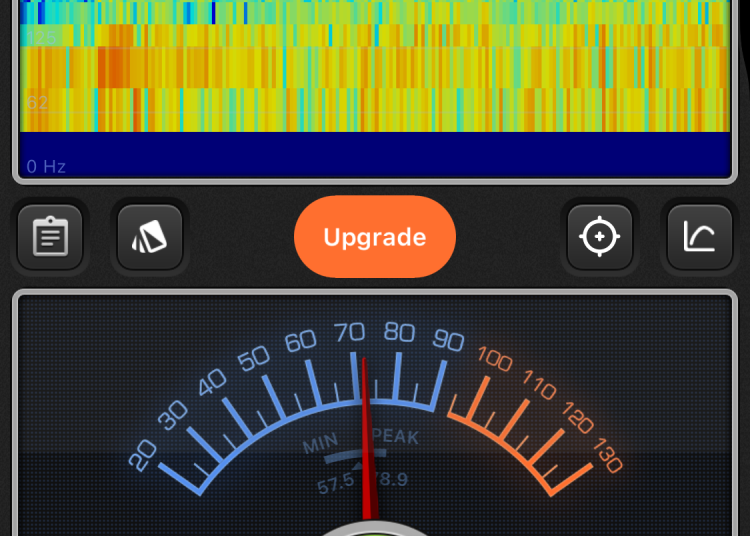Viewport: 750px width, 536px height.
Task: Tap the orange Upgrade button
Action: click(x=375, y=237)
